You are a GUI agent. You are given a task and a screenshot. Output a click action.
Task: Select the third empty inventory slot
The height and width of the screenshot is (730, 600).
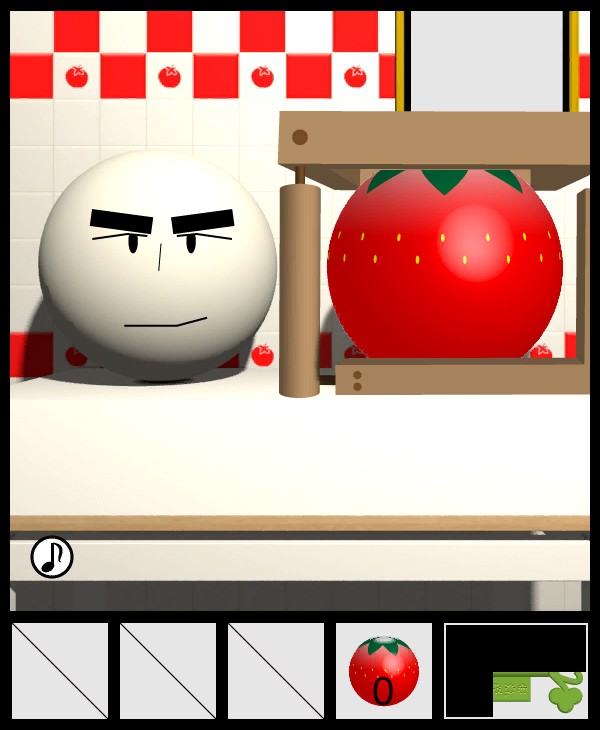[x=276, y=671]
